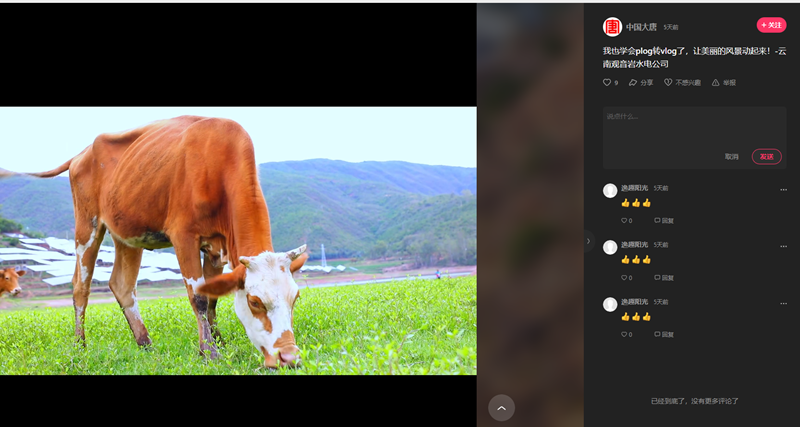Share the post via 分享
The height and width of the screenshot is (427, 800).
coord(640,82)
